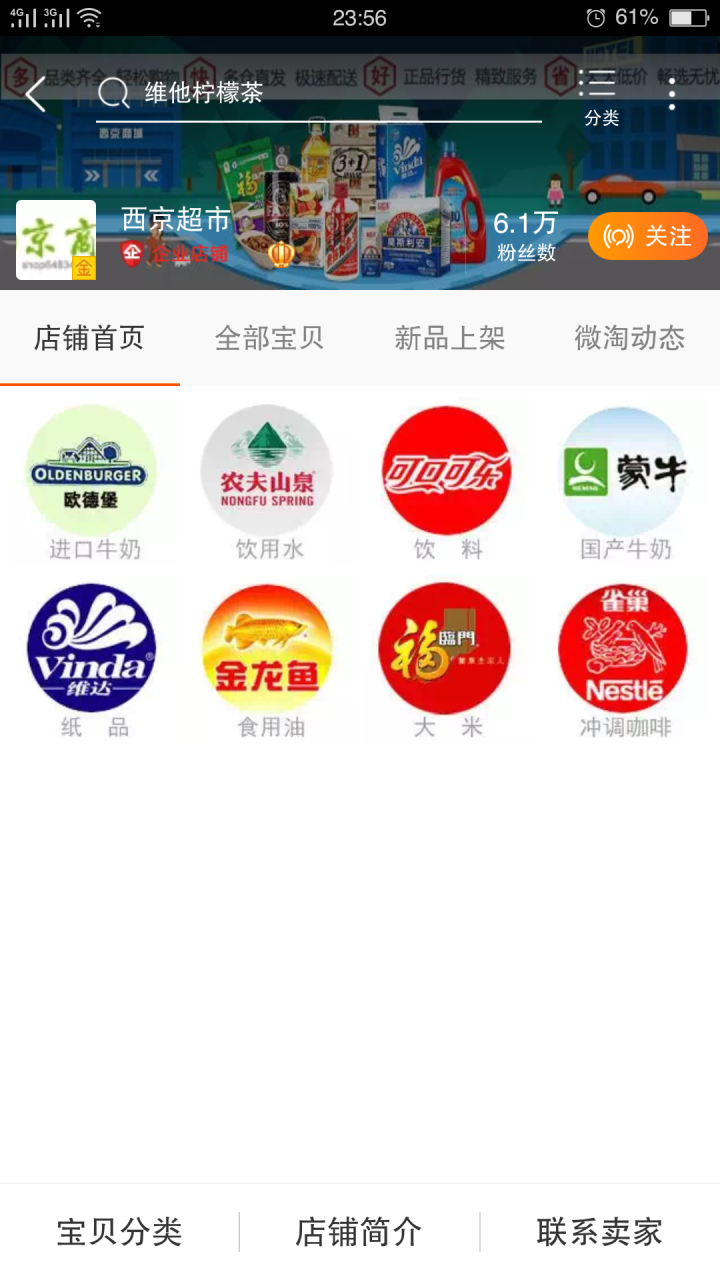Viewport: 720px width, 1280px height.
Task: Open the 金龙鱼 食用油 category
Action: (269, 662)
